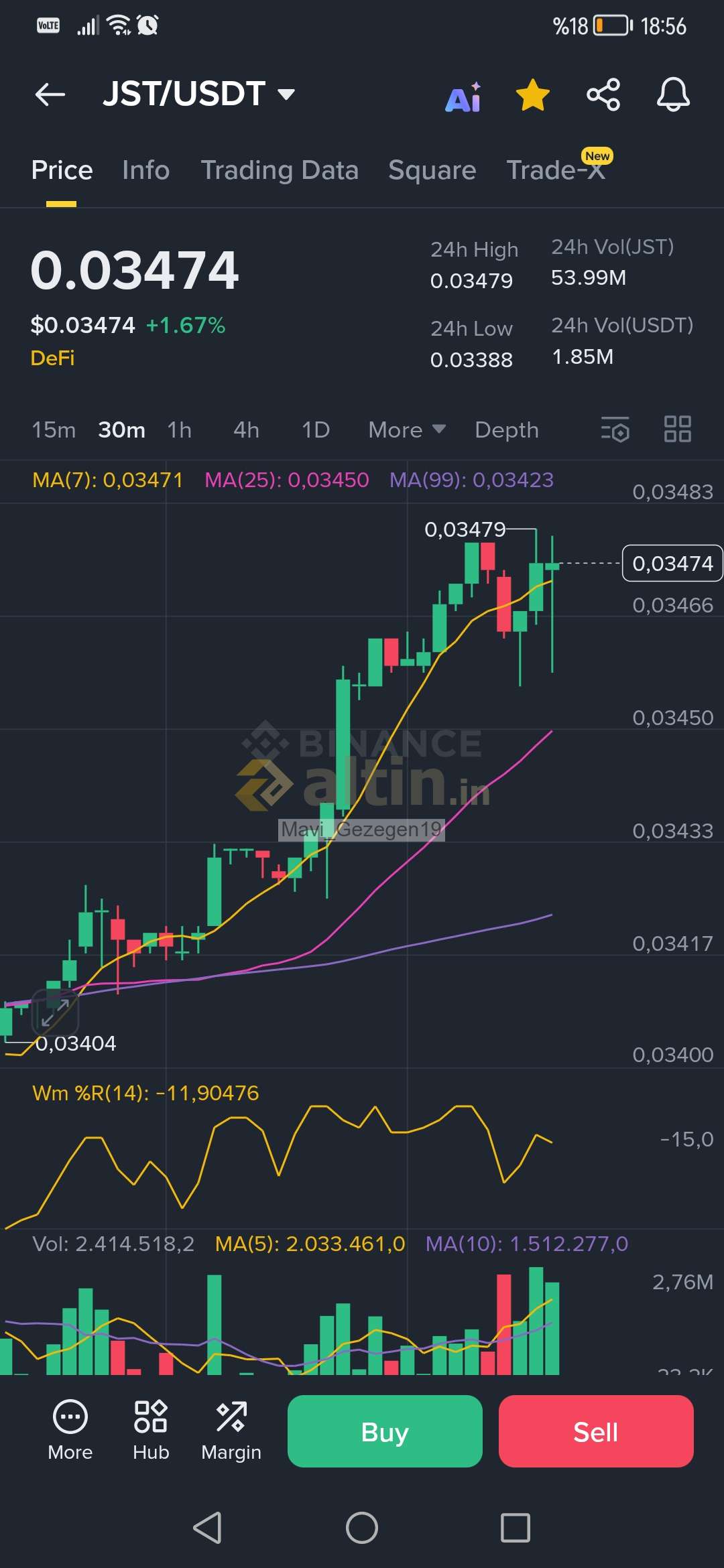
Task: Switch to the Info tab
Action: 145,170
